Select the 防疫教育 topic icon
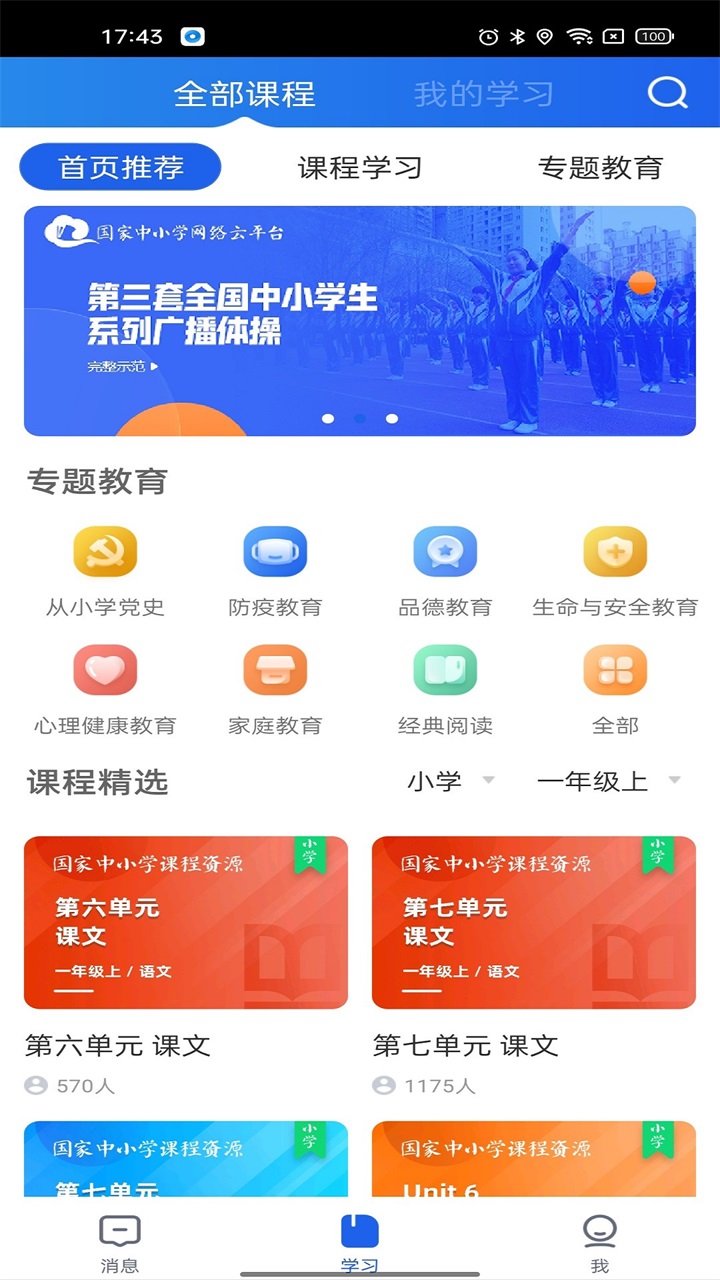Viewport: 720px width, 1280px height. coord(275,551)
